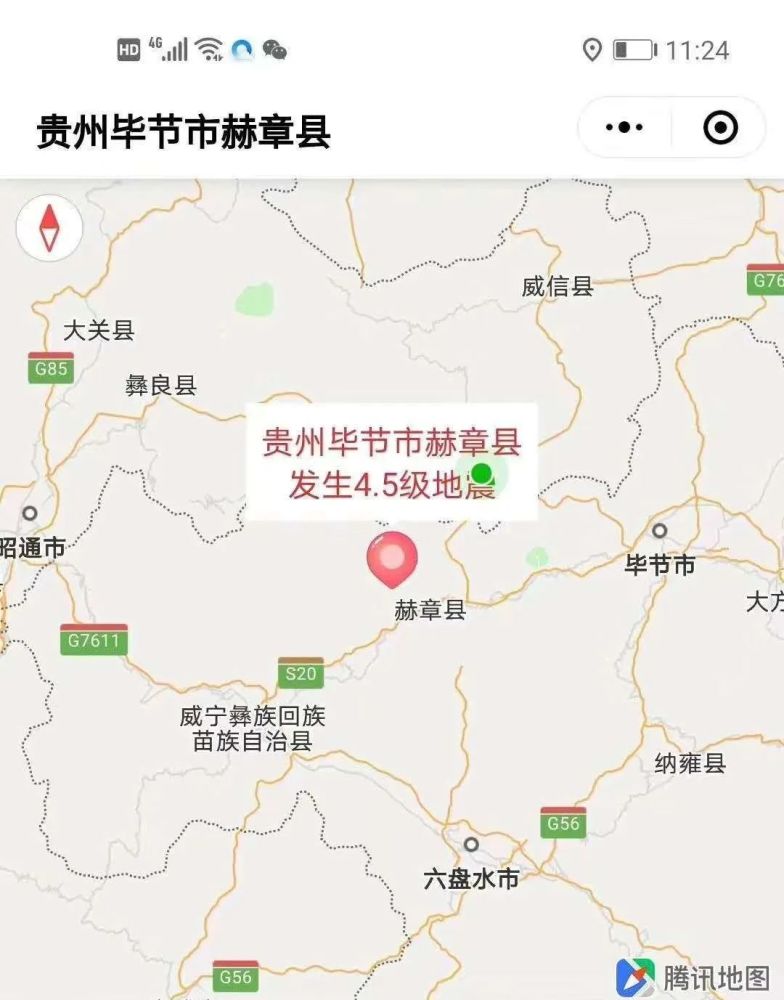Click the G85 highway shield marker

50,366
